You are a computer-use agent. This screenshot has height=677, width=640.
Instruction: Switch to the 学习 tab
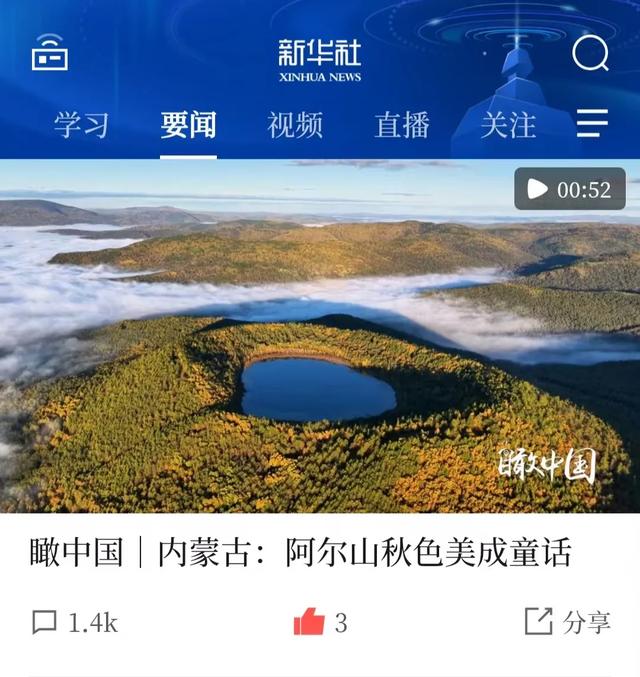point(81,125)
